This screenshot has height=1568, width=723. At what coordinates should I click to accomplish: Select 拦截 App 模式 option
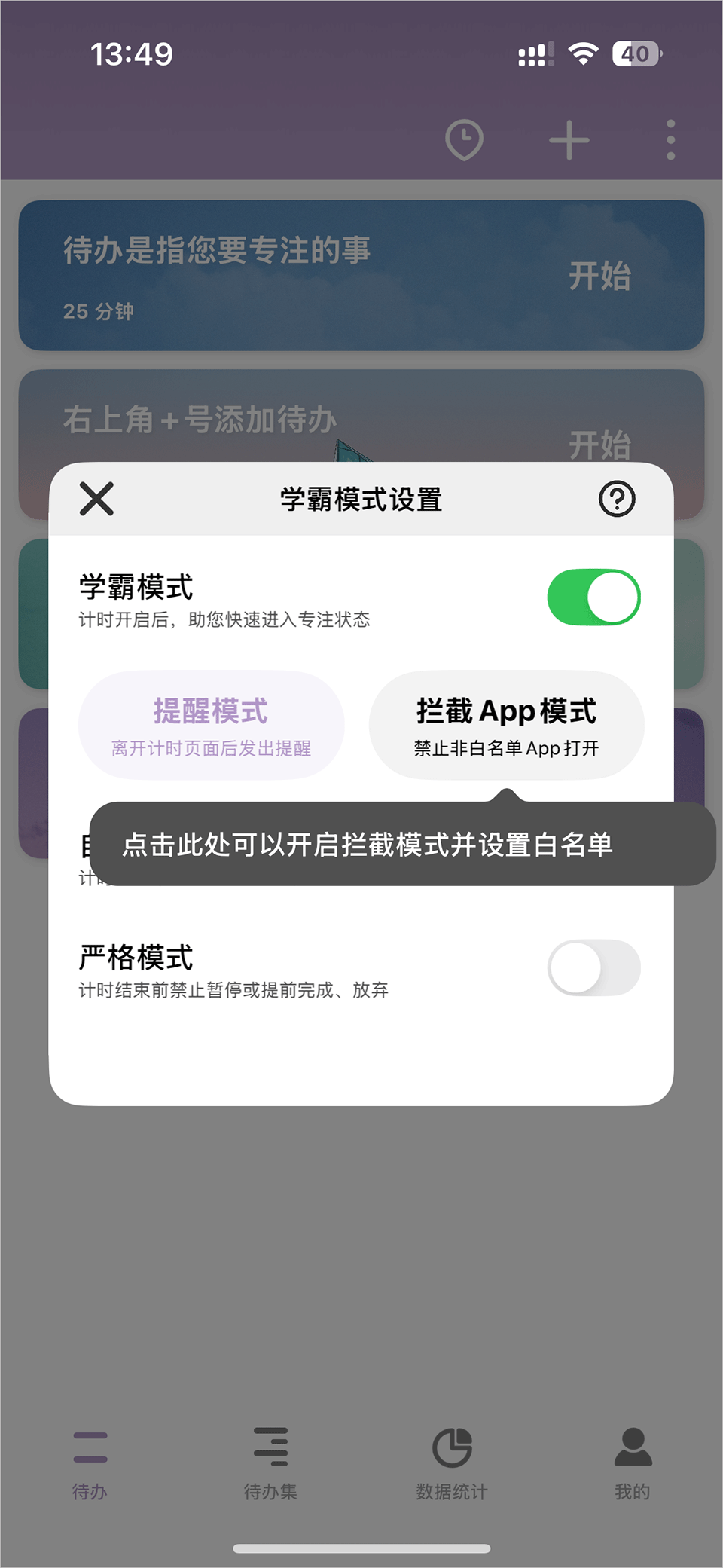coord(506,725)
